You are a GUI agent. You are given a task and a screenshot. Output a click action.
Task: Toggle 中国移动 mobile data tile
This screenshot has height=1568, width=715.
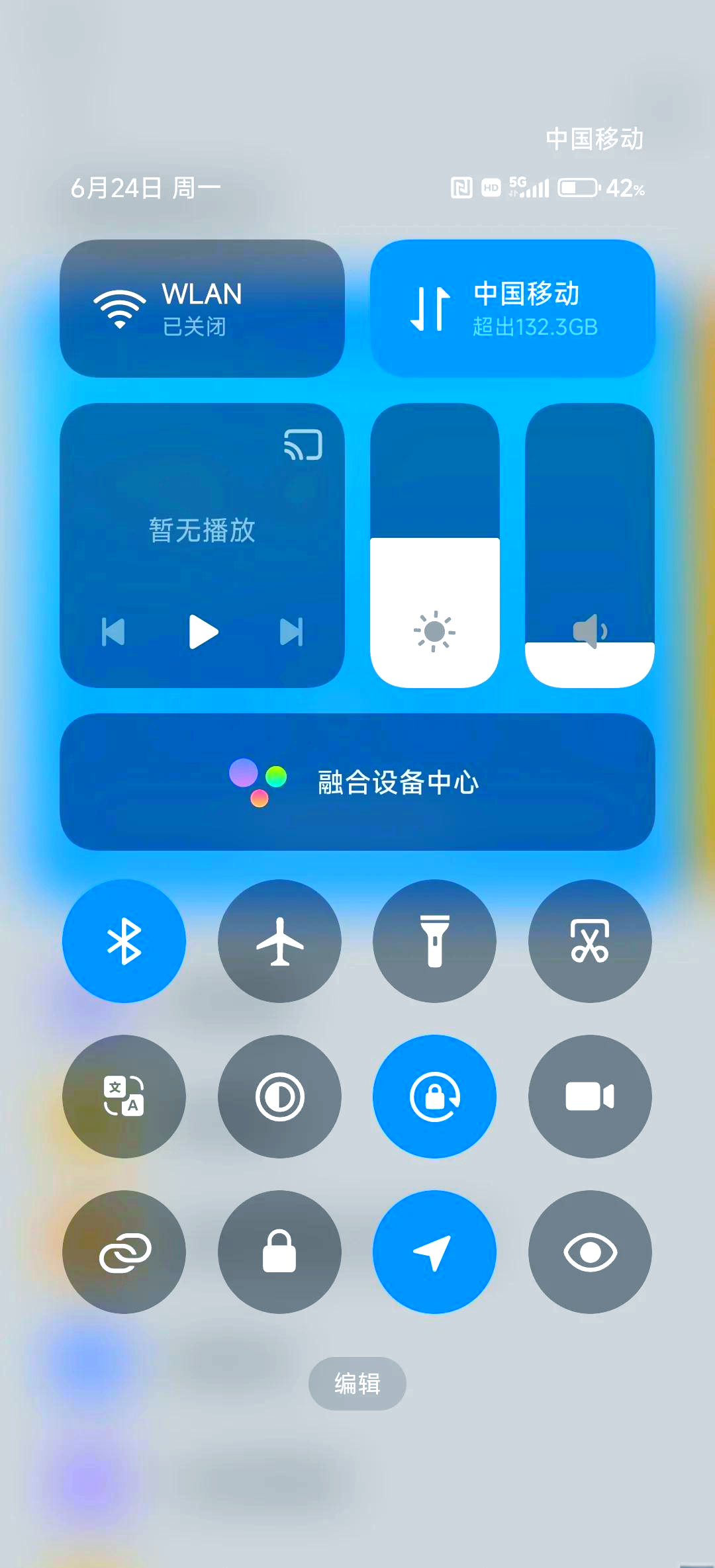coord(512,308)
